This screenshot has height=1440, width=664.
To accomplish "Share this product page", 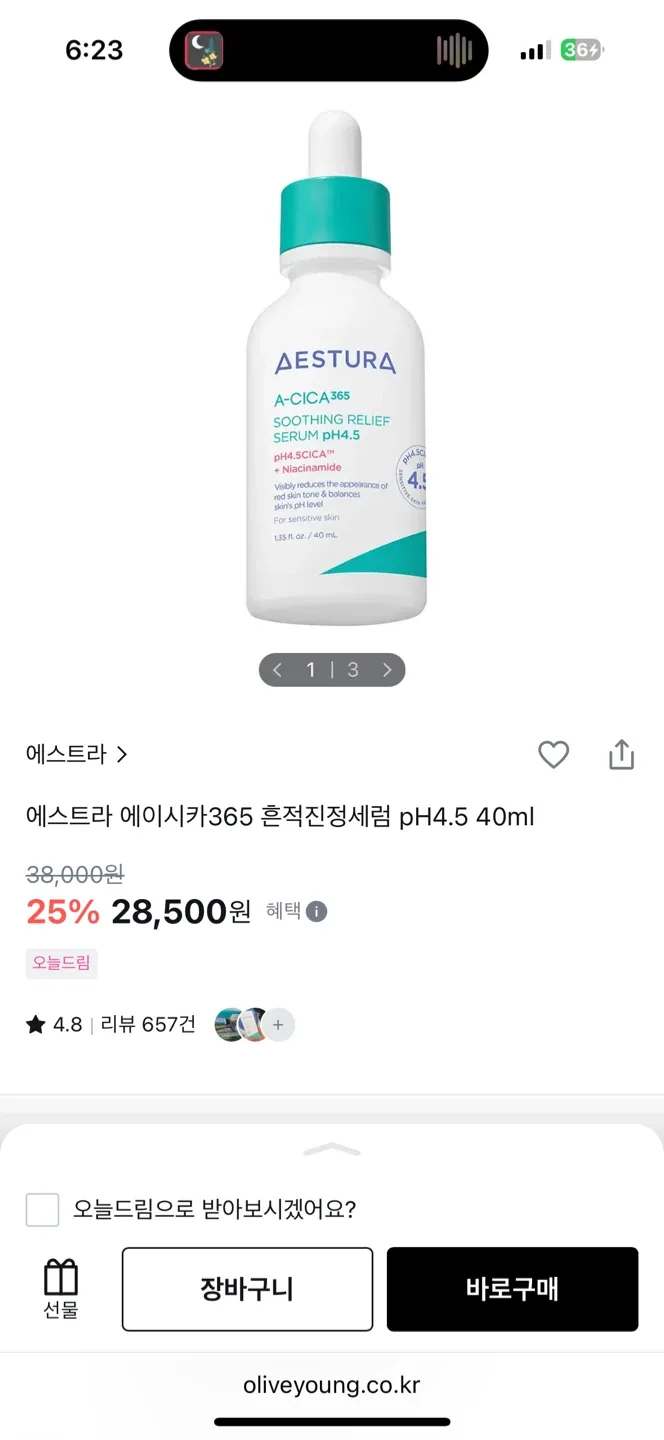I will (x=621, y=755).
